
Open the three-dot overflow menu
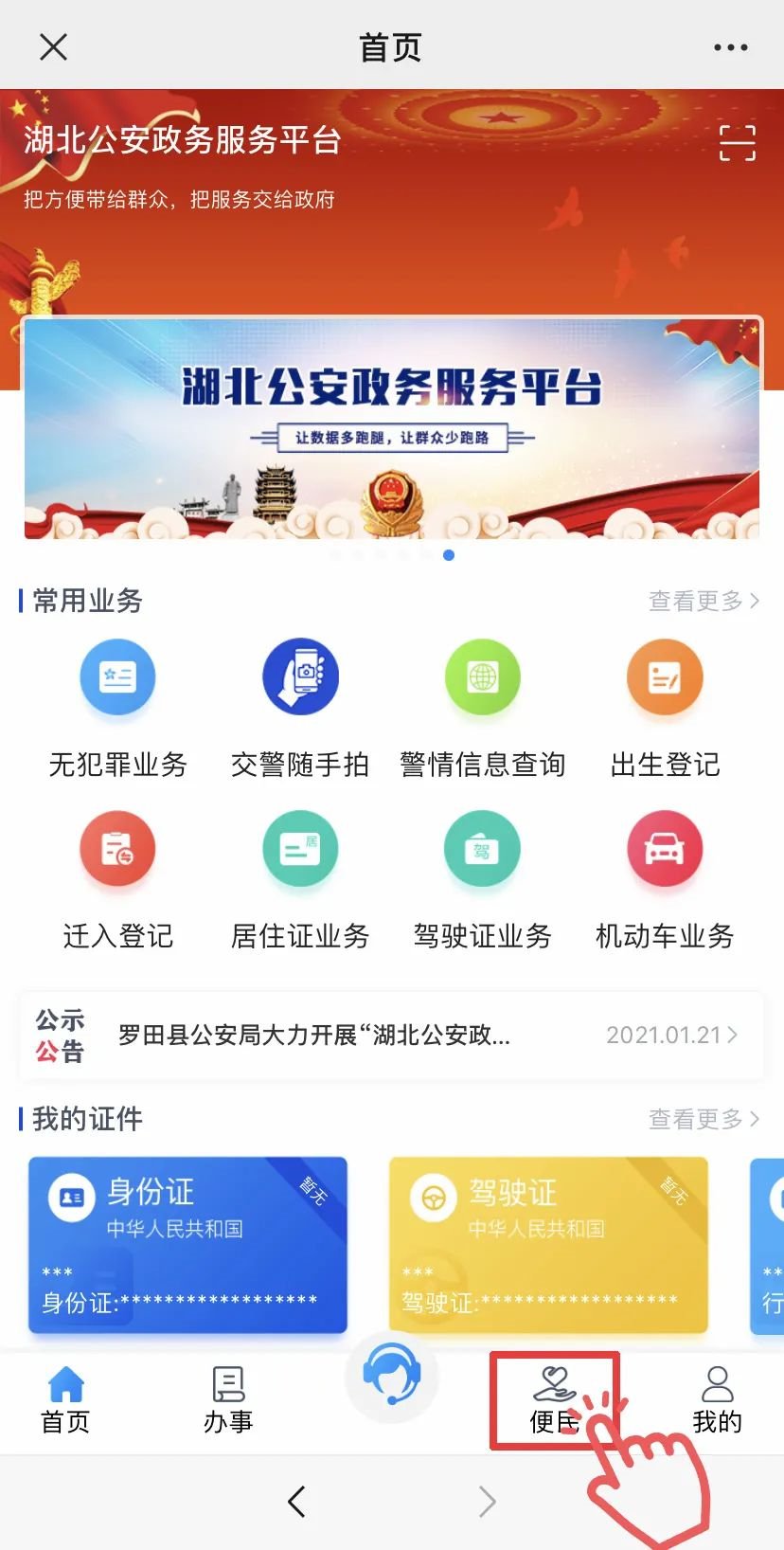click(730, 46)
